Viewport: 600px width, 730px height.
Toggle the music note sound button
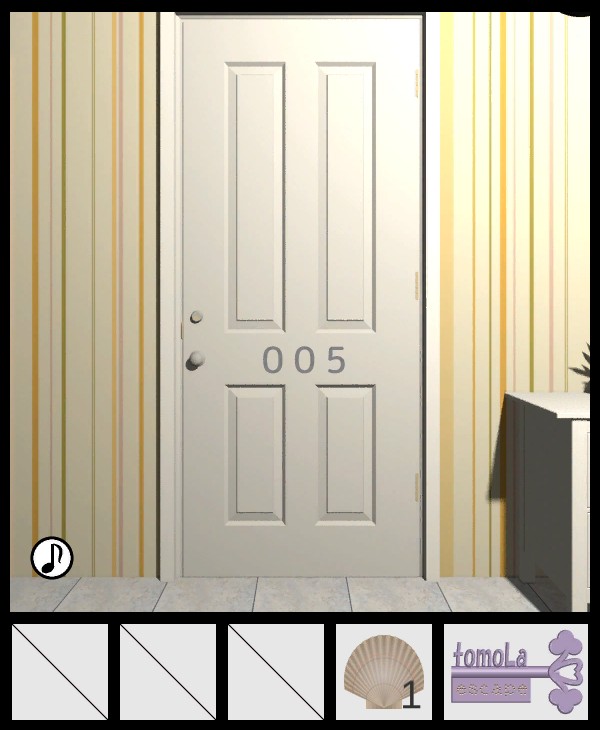click(52, 557)
